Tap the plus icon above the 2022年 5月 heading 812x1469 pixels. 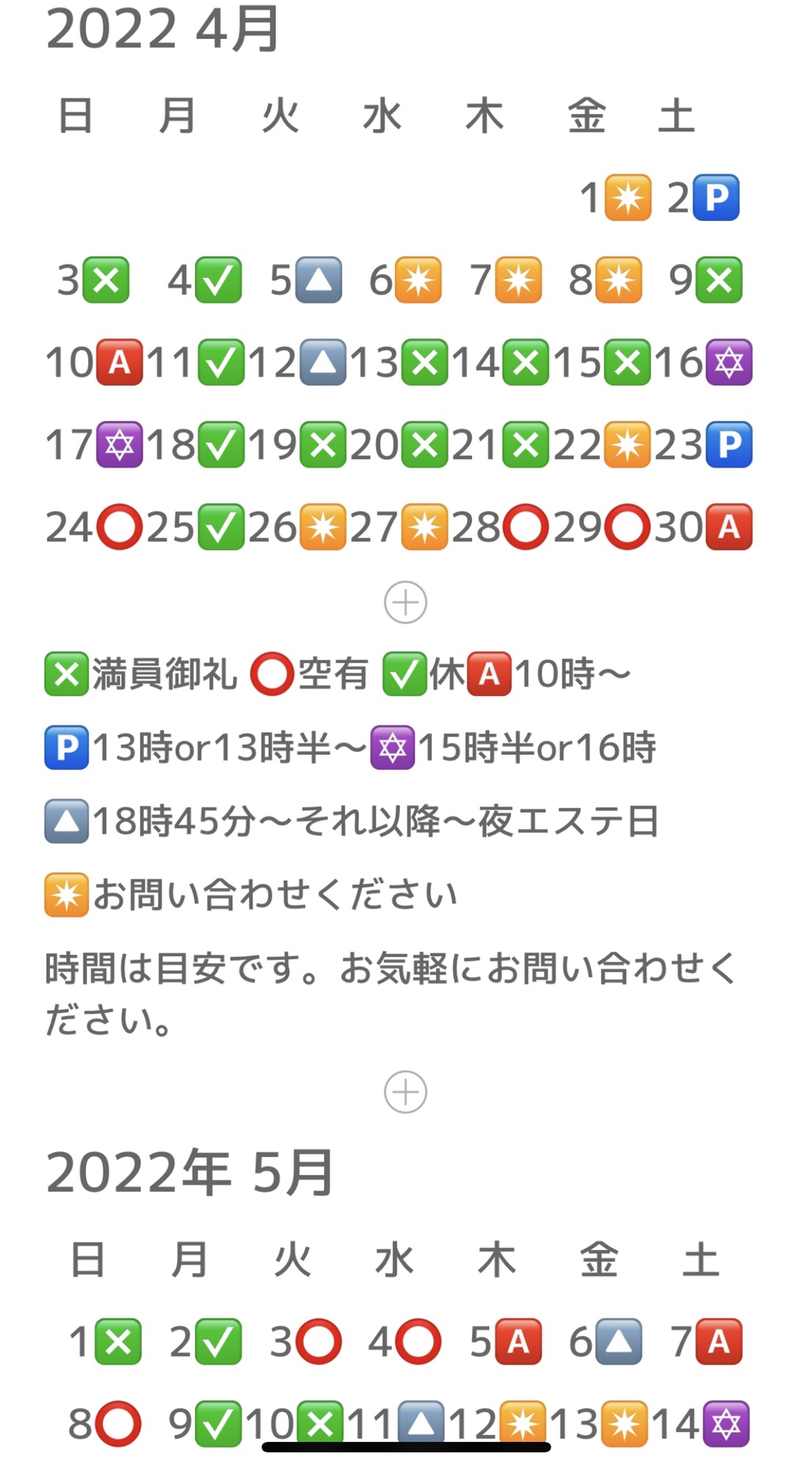pyautogui.click(x=405, y=1091)
